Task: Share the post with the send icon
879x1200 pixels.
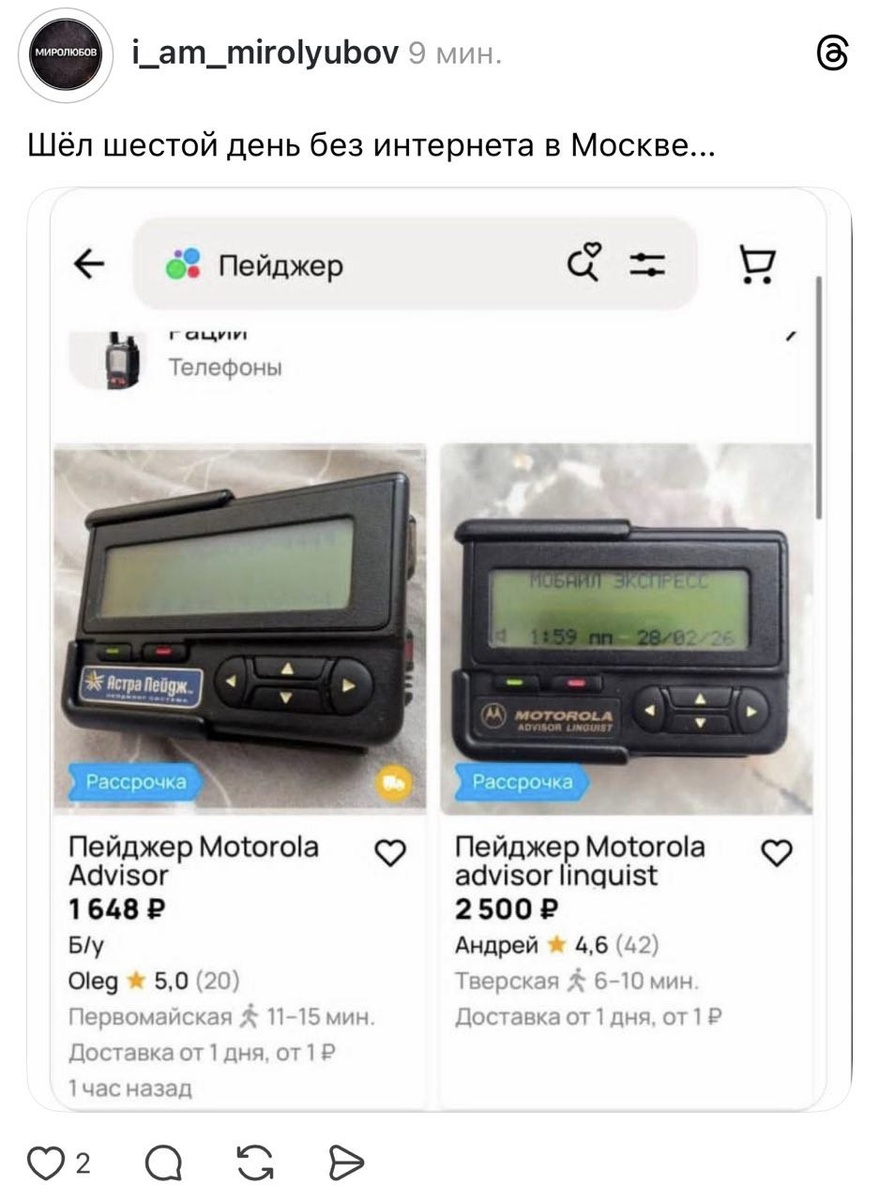Action: click(346, 1163)
